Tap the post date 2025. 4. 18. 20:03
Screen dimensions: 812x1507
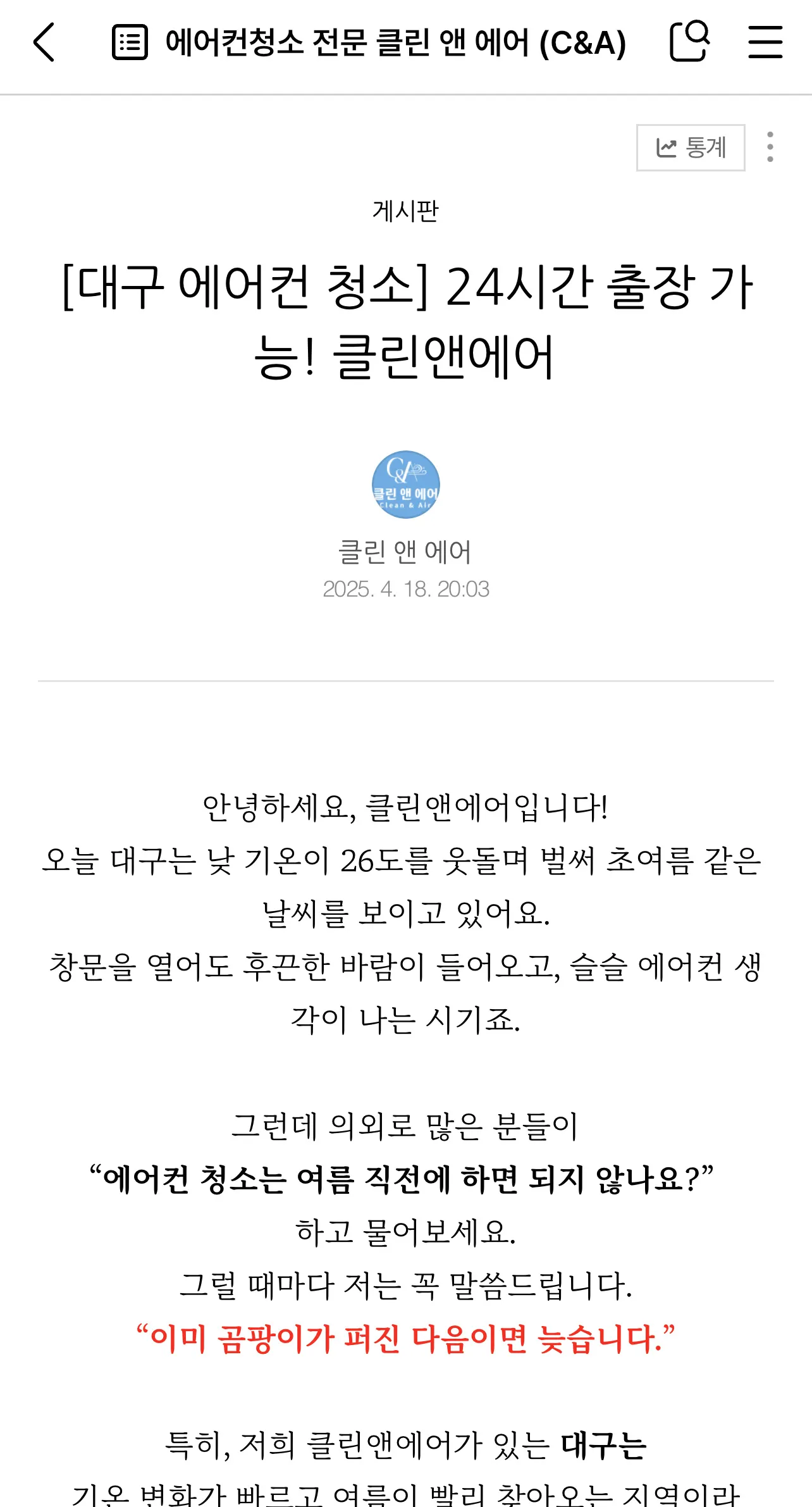[x=406, y=590]
